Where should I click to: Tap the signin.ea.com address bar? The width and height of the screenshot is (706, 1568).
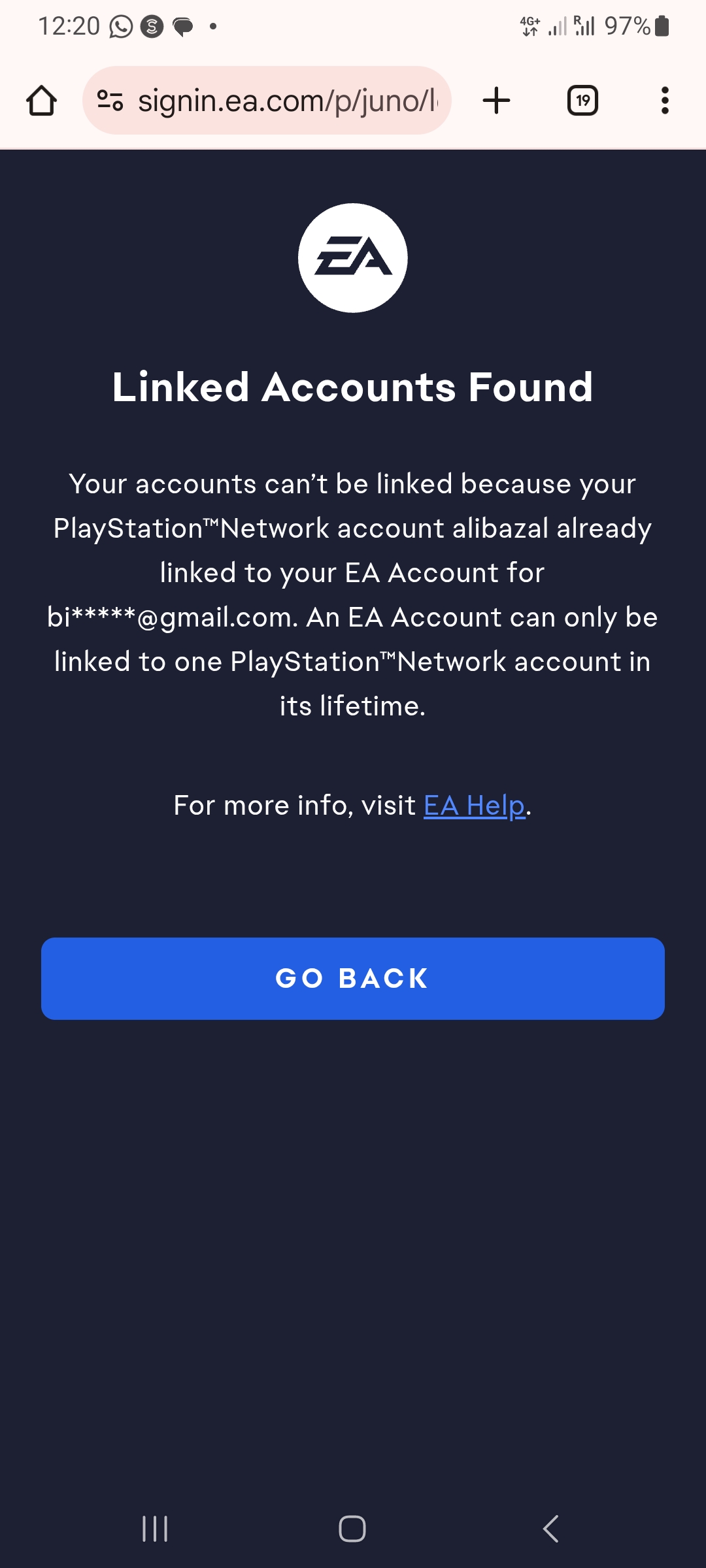point(288,101)
